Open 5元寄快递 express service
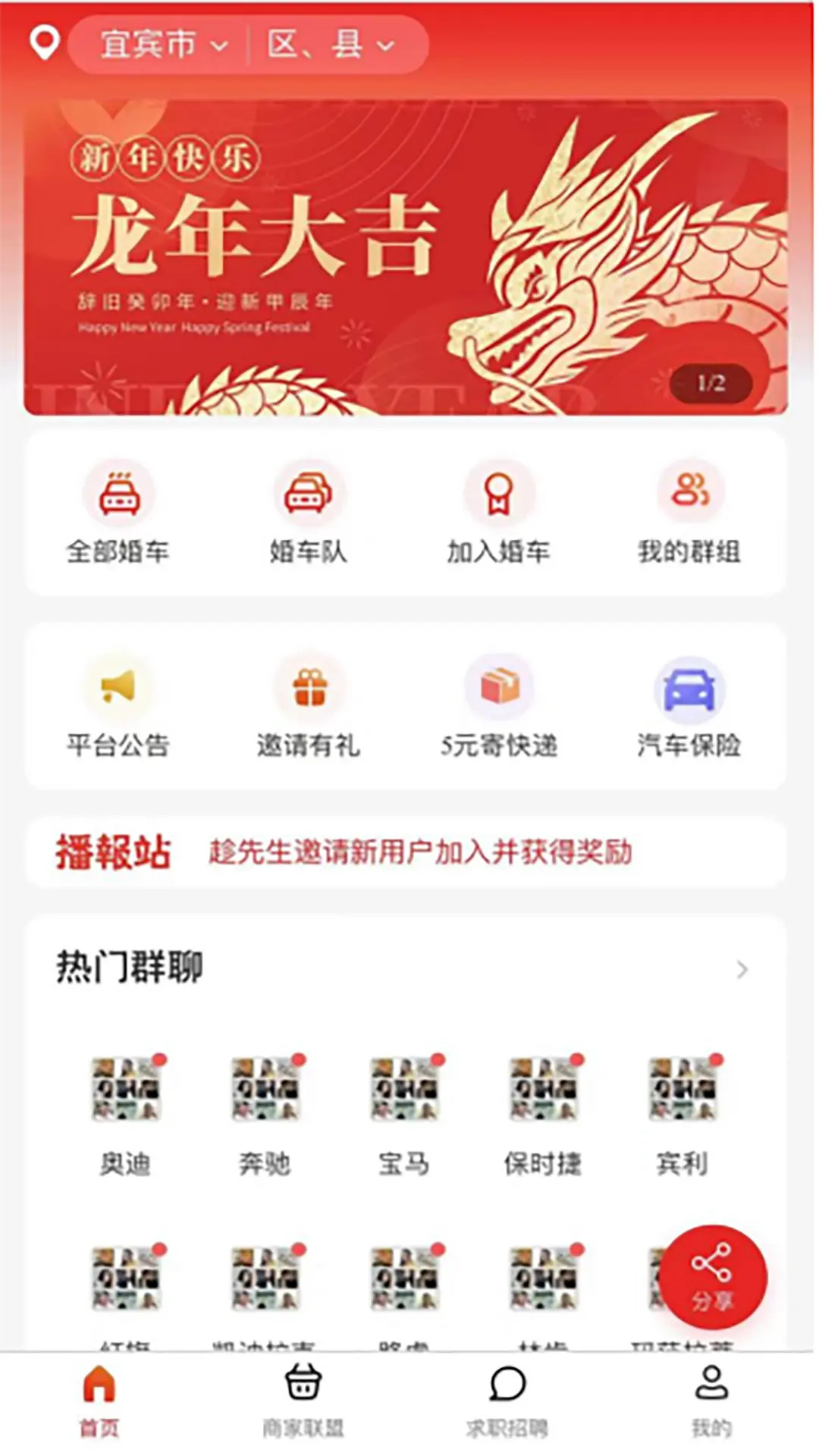The image size is (819, 1456). pyautogui.click(x=499, y=707)
